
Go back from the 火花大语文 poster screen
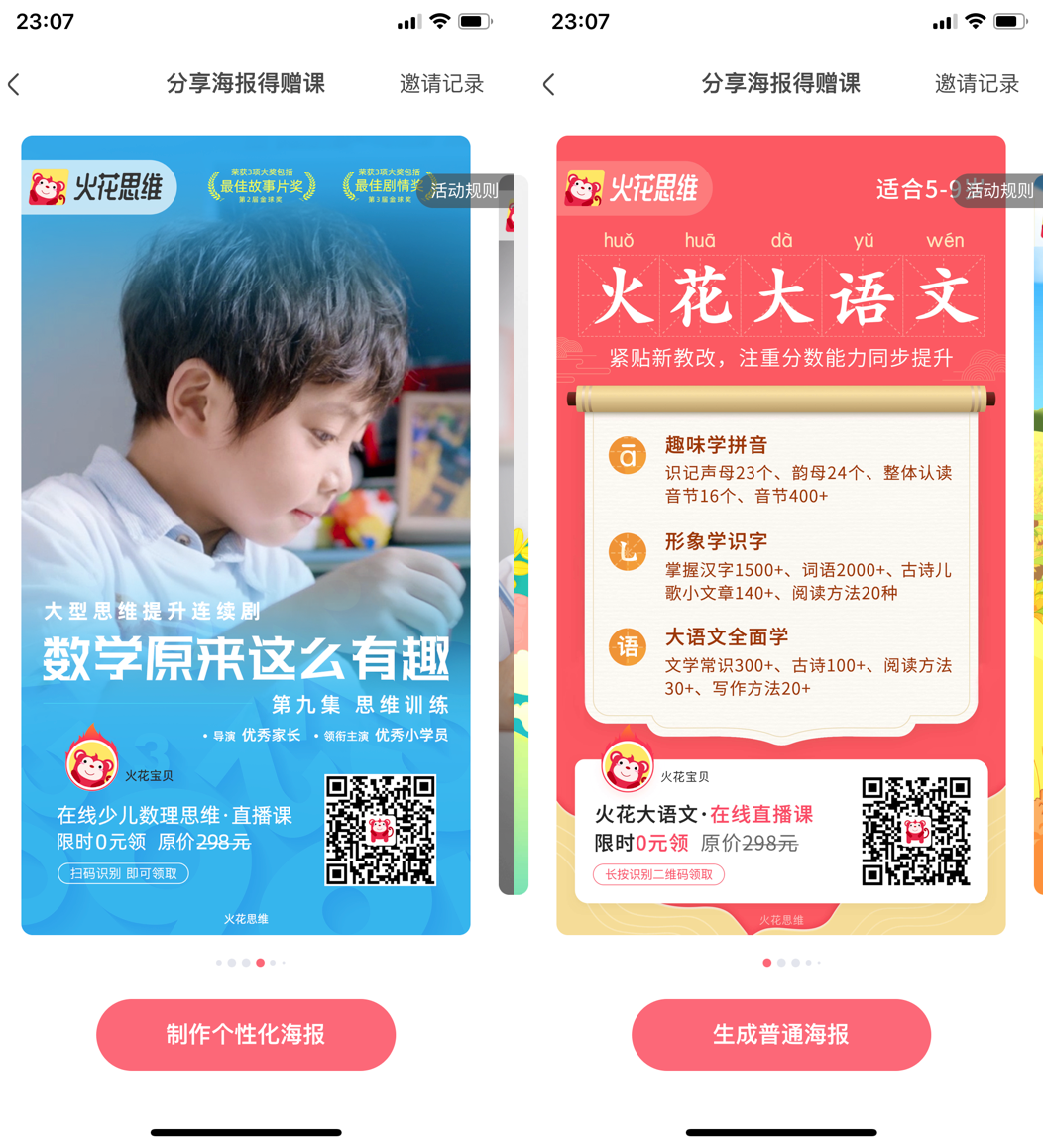tap(549, 84)
